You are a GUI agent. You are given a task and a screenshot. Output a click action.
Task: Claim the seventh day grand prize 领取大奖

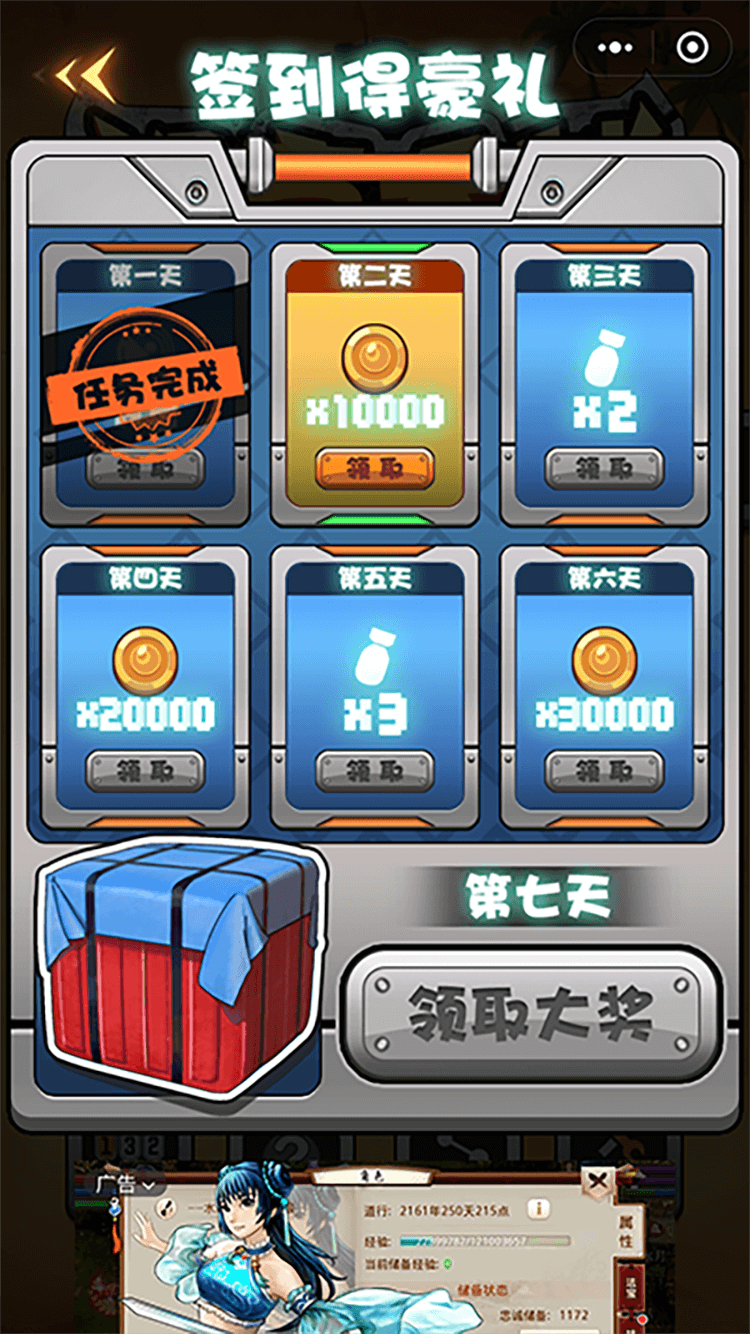(531, 1013)
